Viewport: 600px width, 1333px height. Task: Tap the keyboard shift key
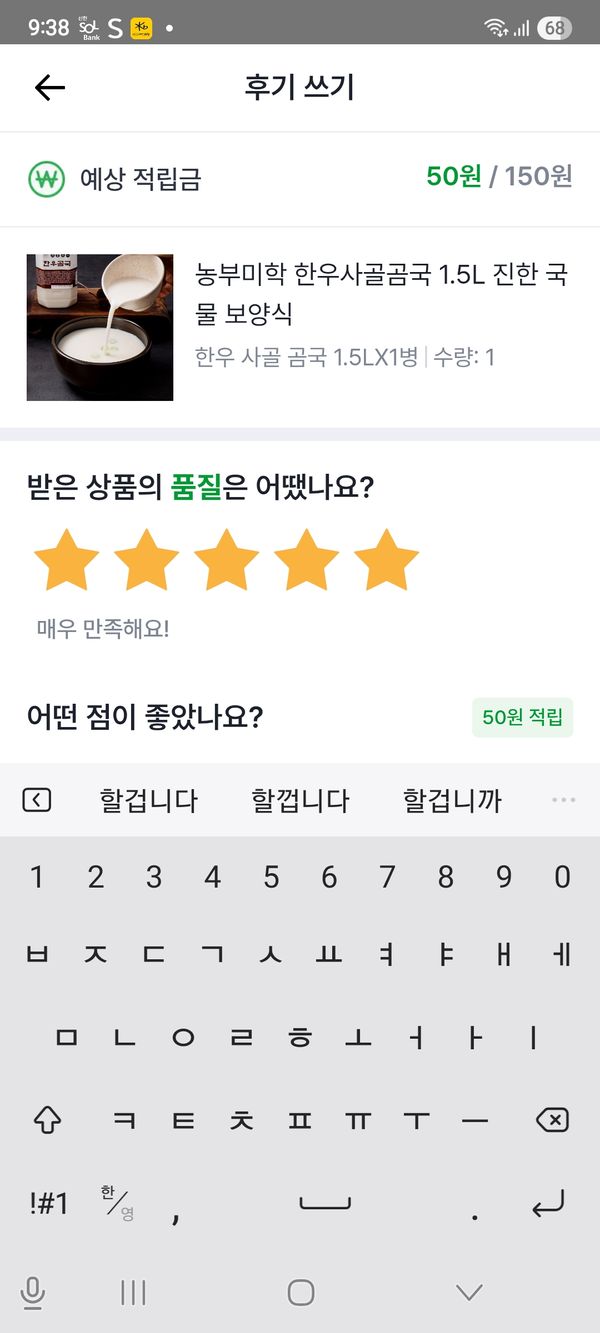pyautogui.click(x=48, y=1120)
